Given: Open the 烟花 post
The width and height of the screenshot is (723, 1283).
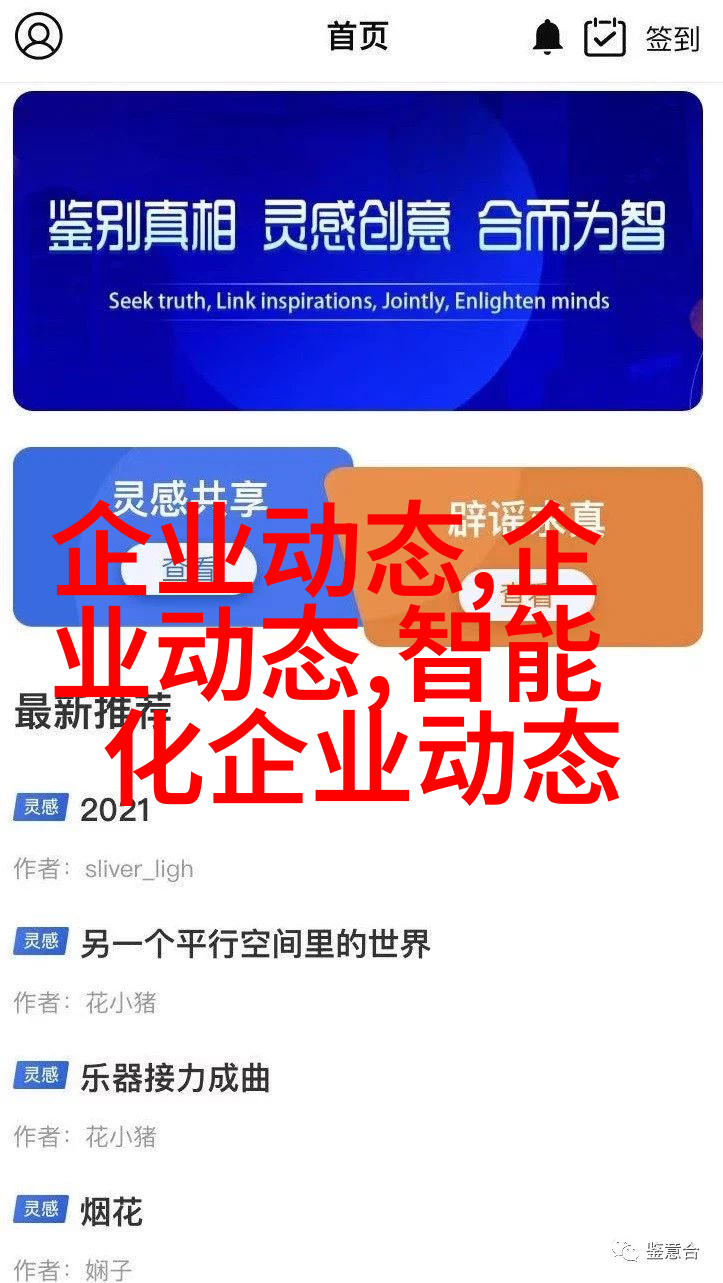Looking at the screenshot, I should point(111,1212).
